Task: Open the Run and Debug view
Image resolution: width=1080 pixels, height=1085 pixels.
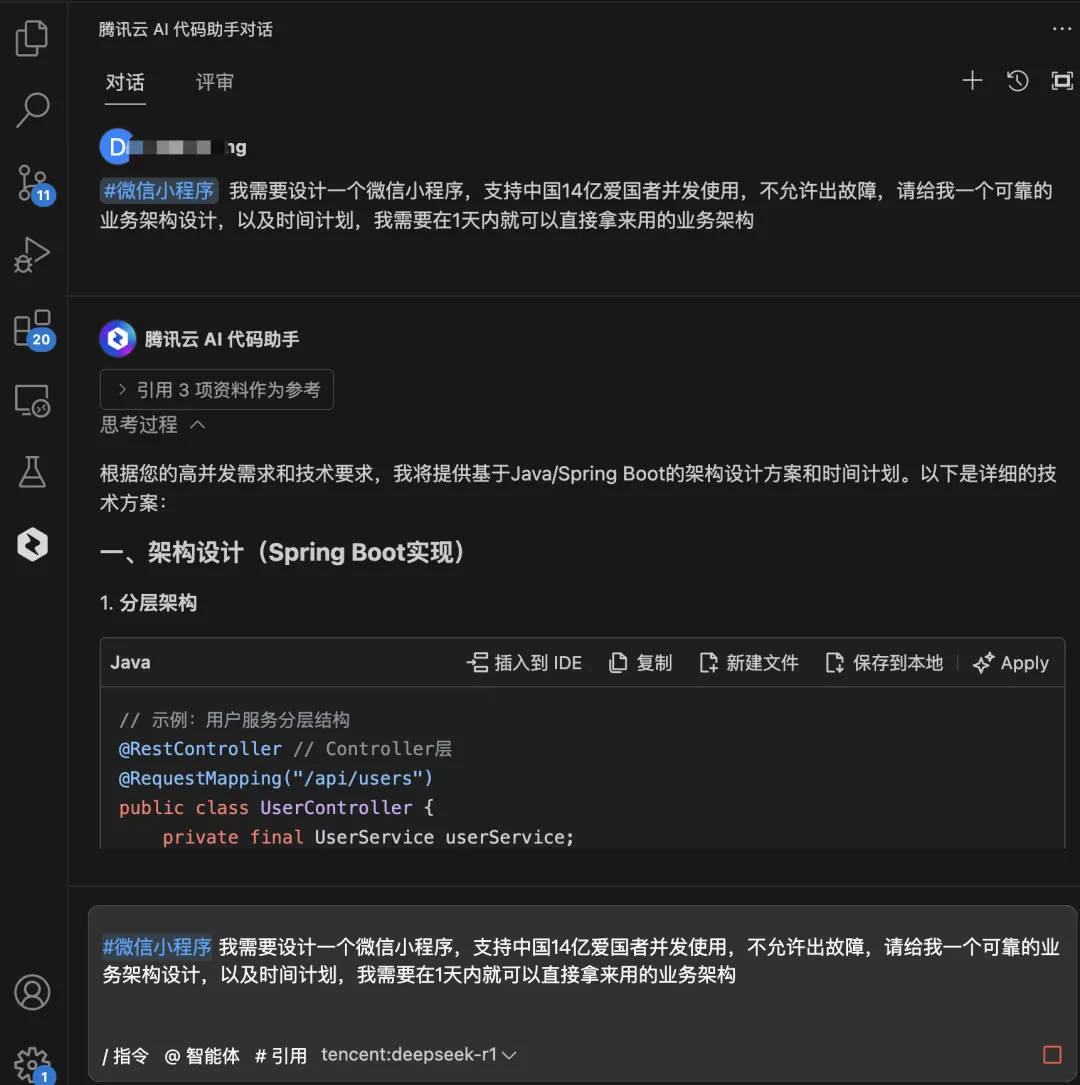Action: coord(32,255)
